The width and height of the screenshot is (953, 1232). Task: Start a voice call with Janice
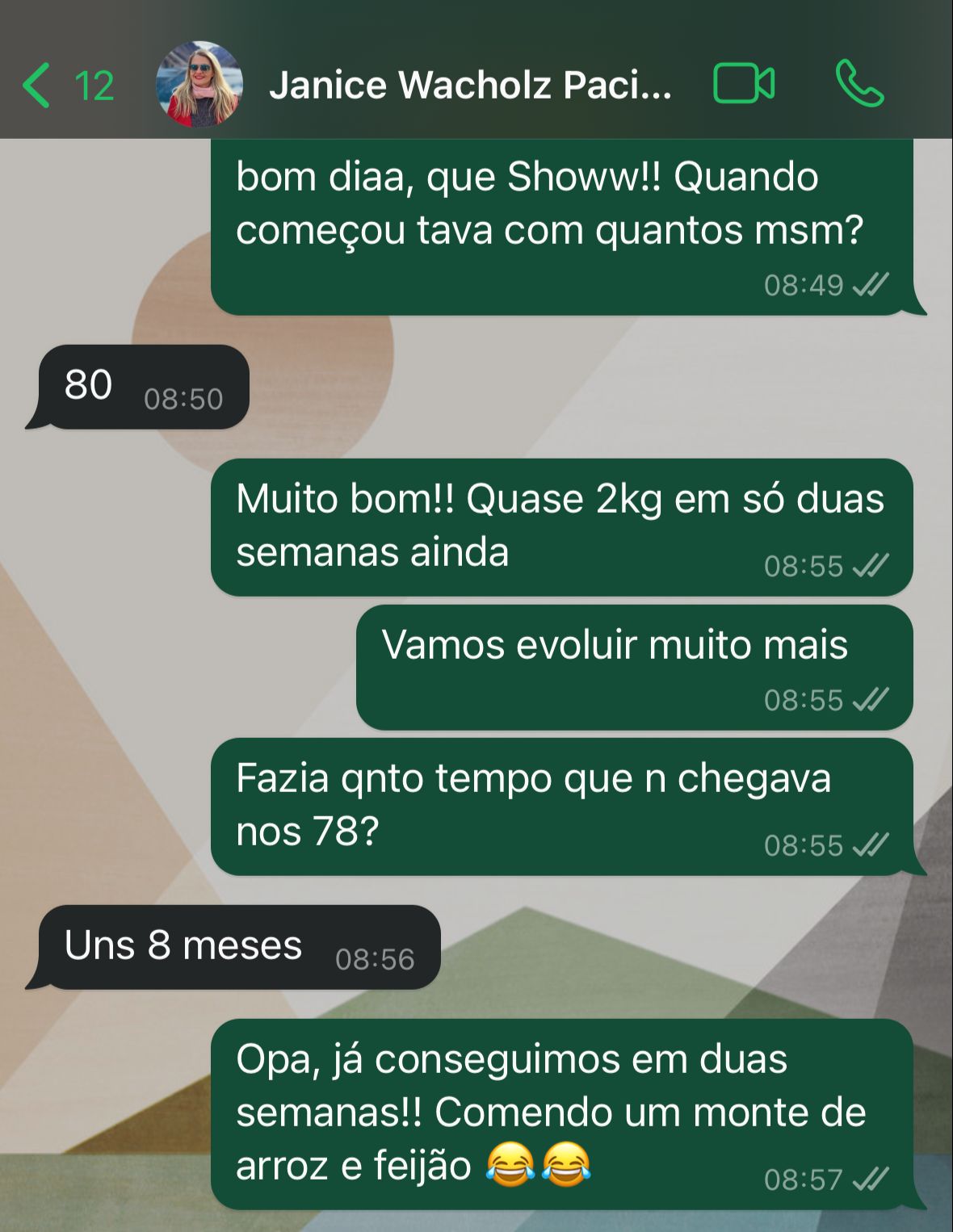click(859, 84)
